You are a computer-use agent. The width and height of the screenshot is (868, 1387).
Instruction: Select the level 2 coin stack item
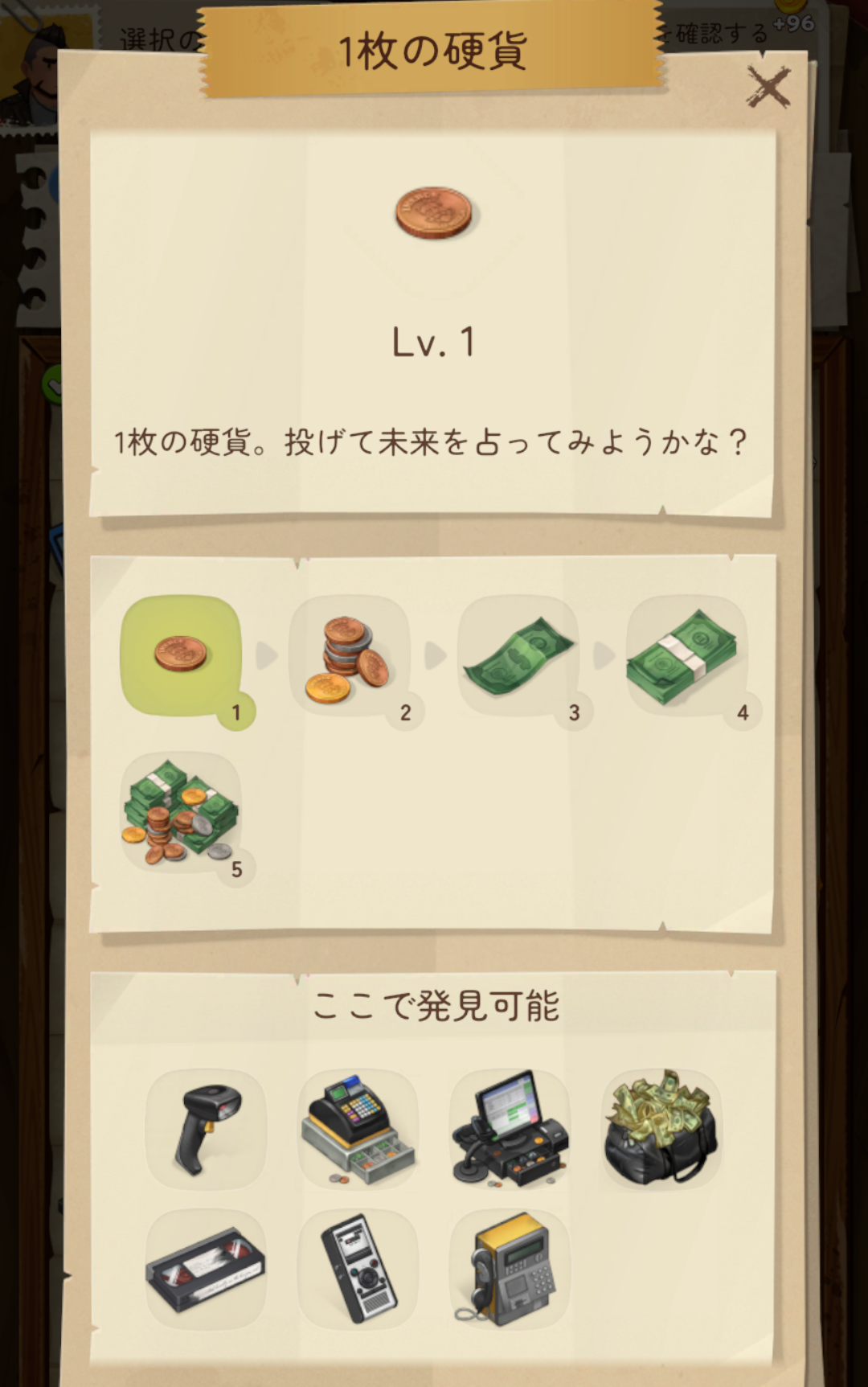pyautogui.click(x=350, y=655)
